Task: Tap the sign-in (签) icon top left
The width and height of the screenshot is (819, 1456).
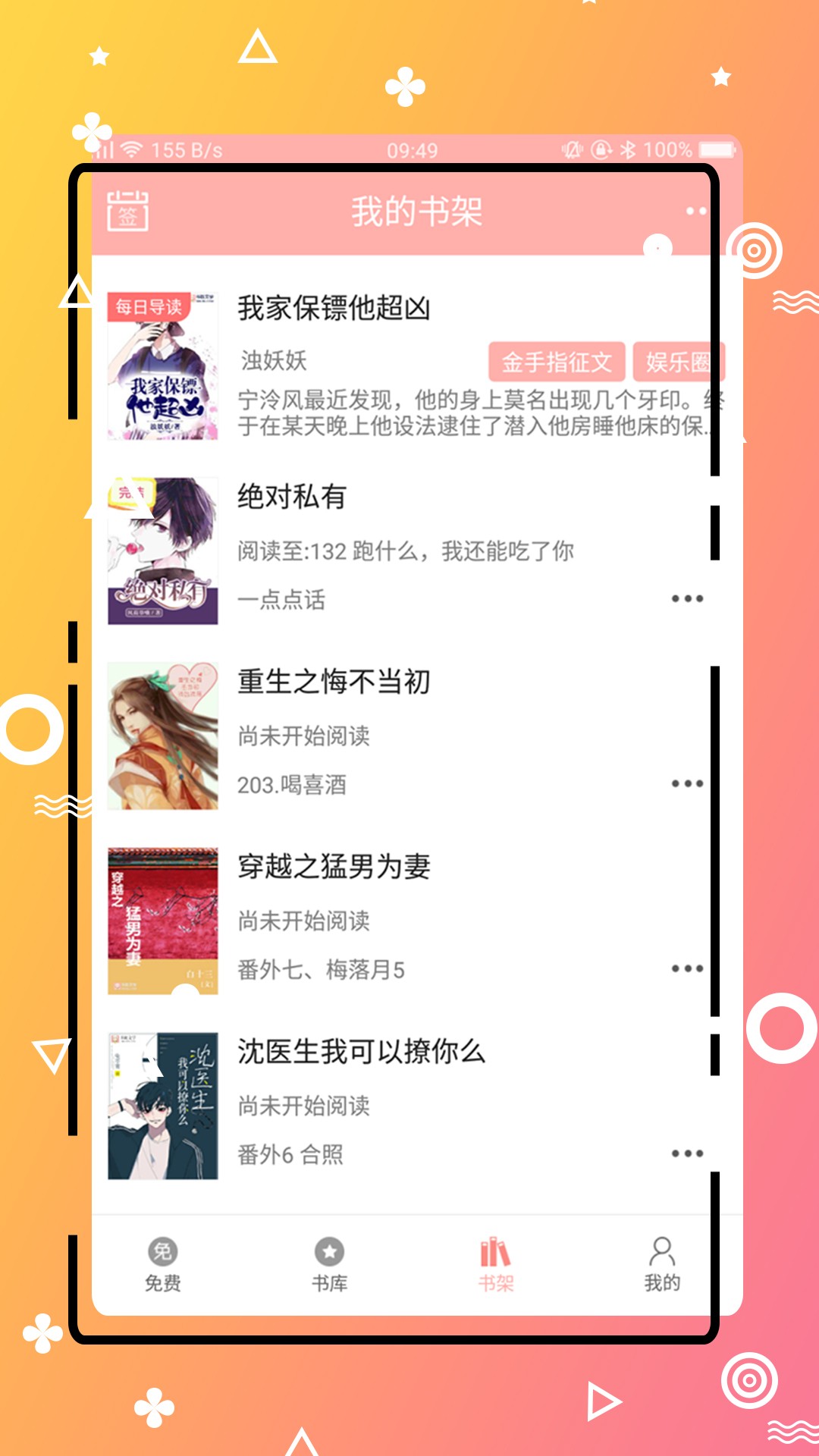Action: pyautogui.click(x=126, y=212)
